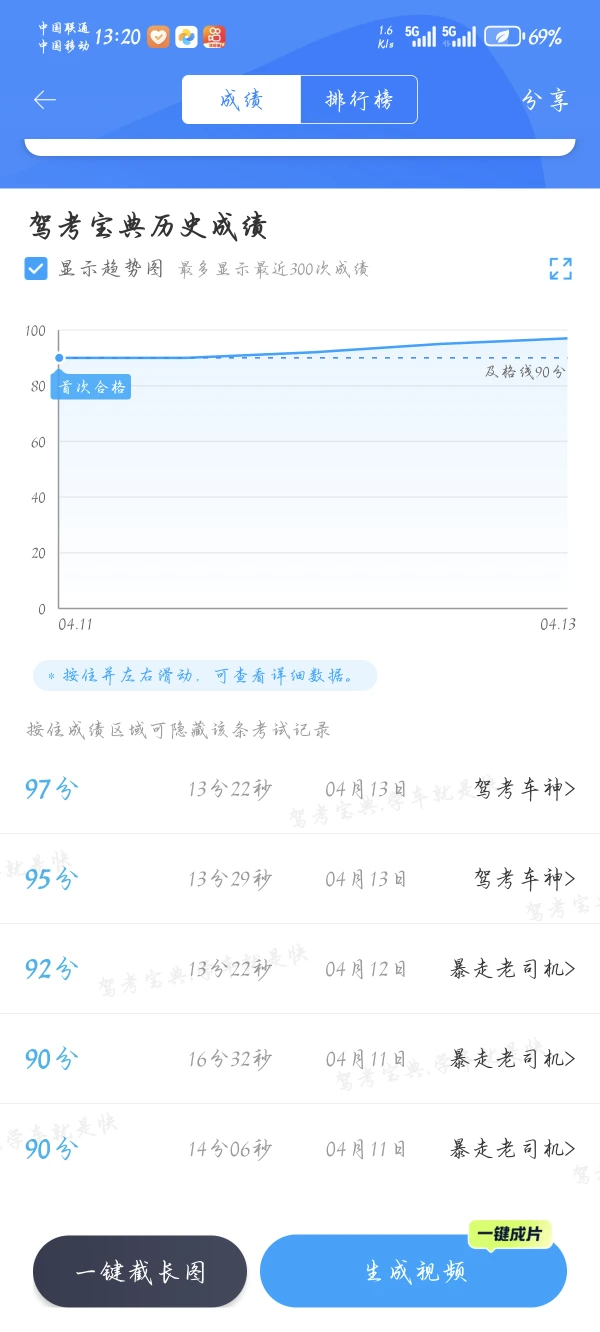Screen dimensions: 600x1332
Task: Go back with the top-left arrow
Action: pos(44,100)
